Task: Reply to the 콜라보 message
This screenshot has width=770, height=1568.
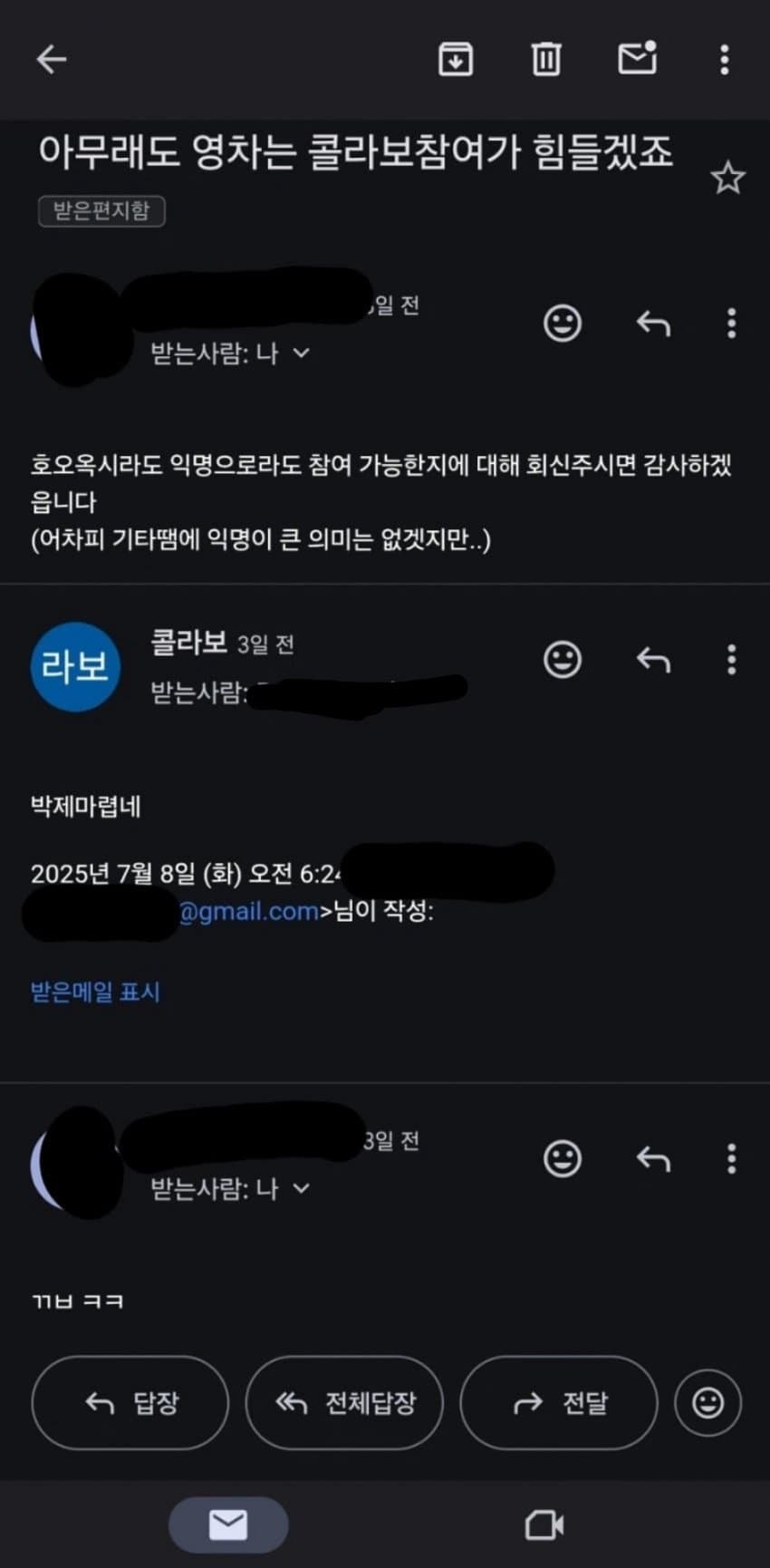Action: pyautogui.click(x=653, y=660)
